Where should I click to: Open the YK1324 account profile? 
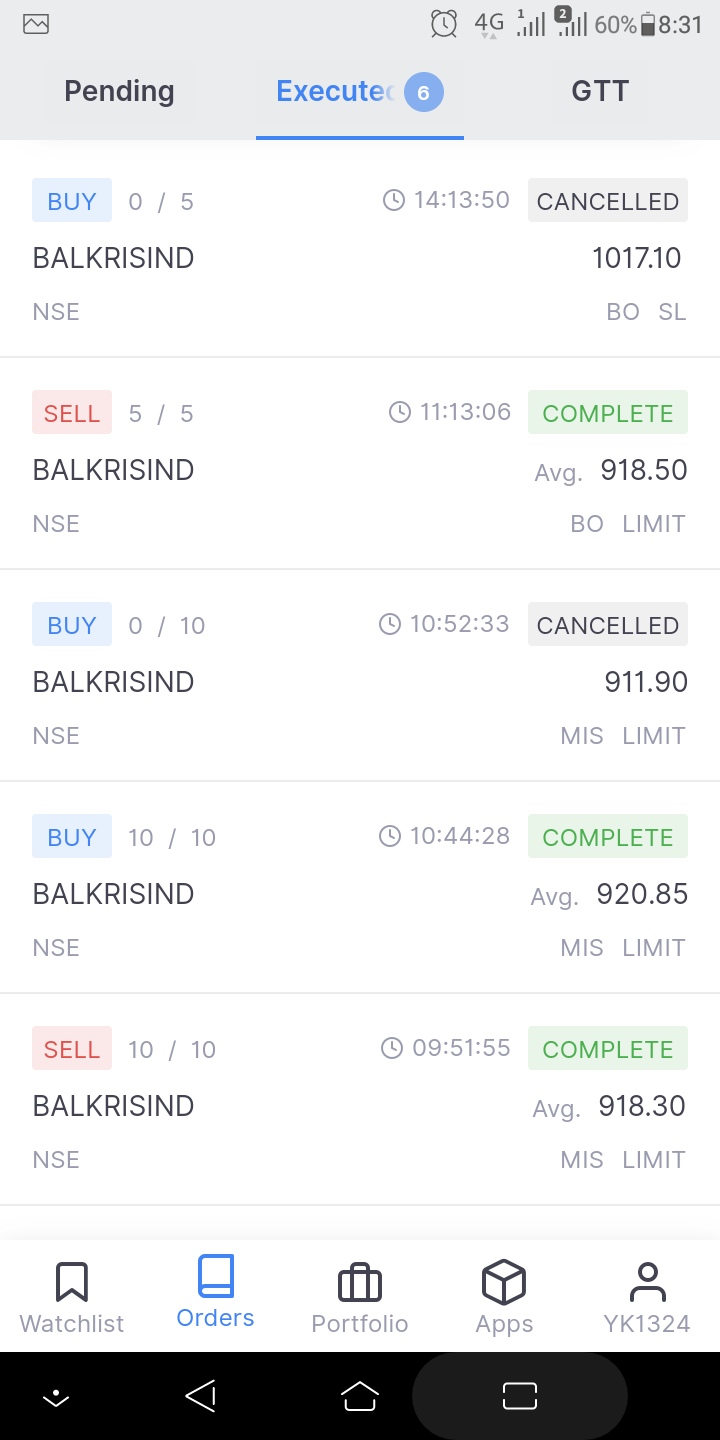click(647, 1297)
